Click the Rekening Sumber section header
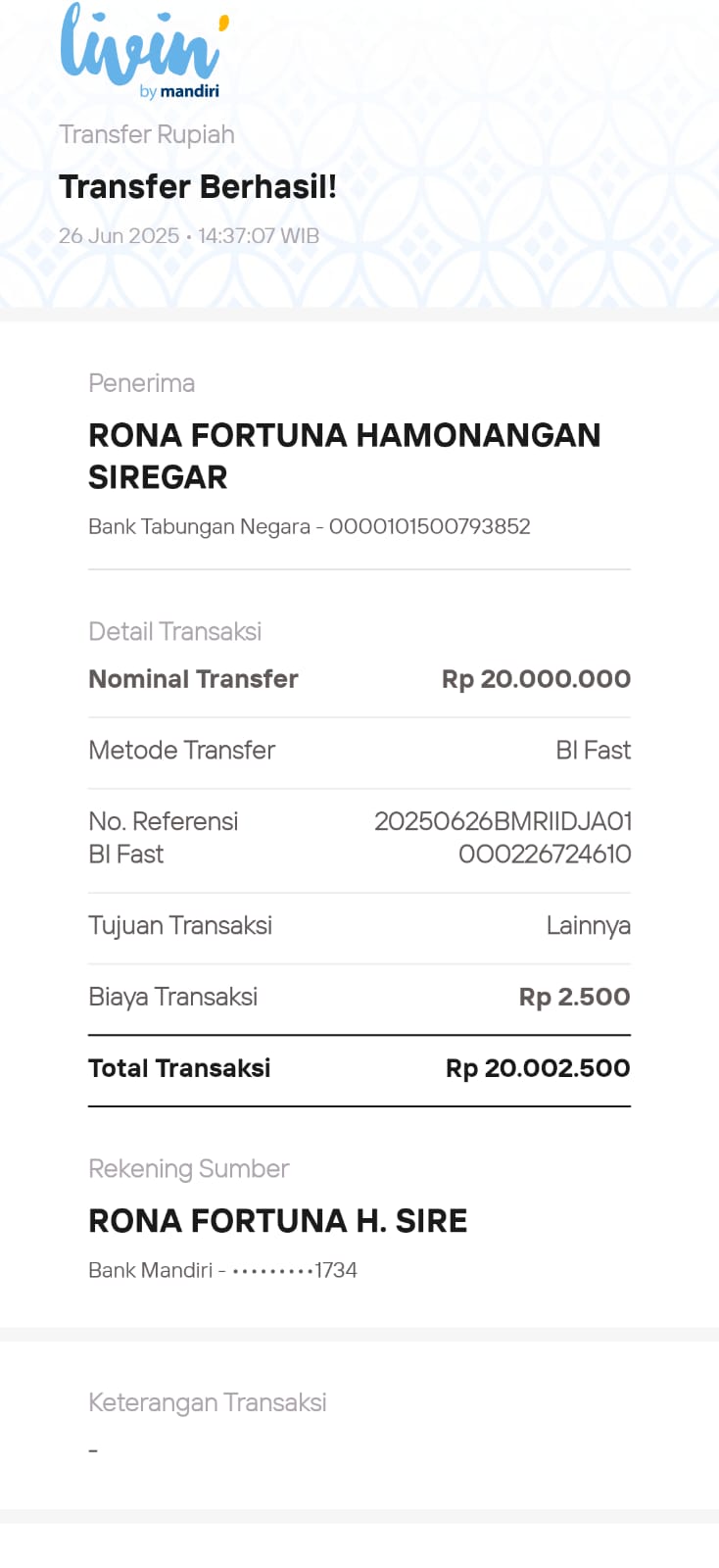 click(188, 1168)
